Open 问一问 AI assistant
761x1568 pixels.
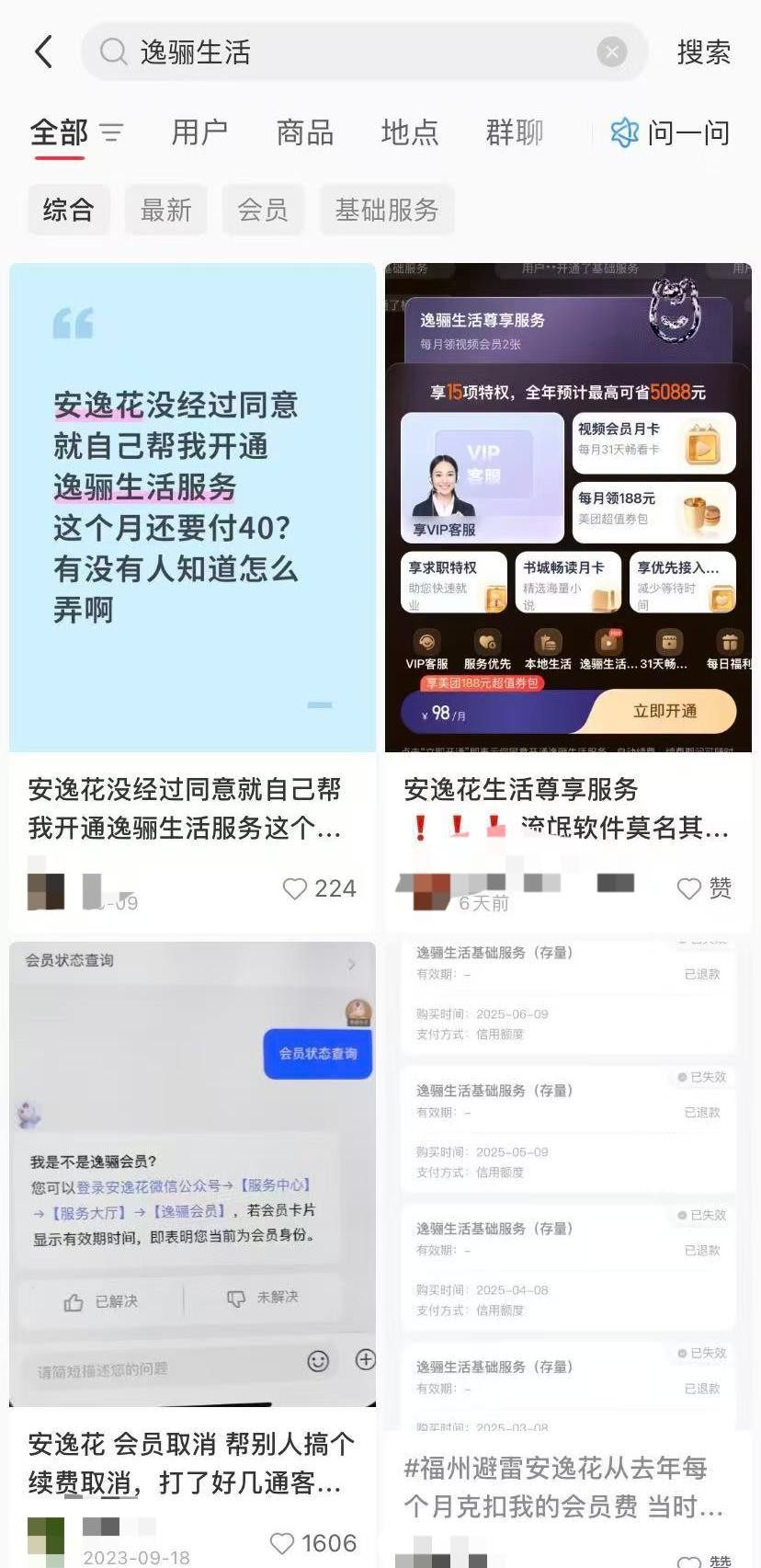671,133
